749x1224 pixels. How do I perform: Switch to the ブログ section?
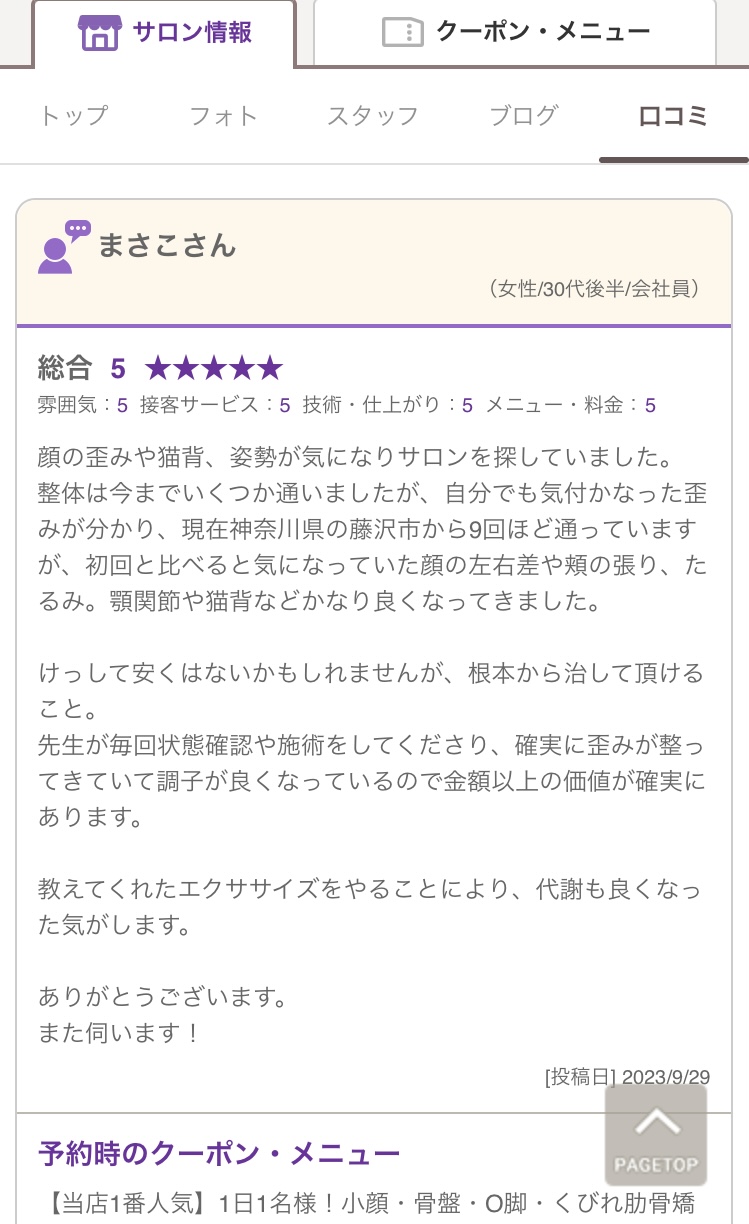[523, 116]
